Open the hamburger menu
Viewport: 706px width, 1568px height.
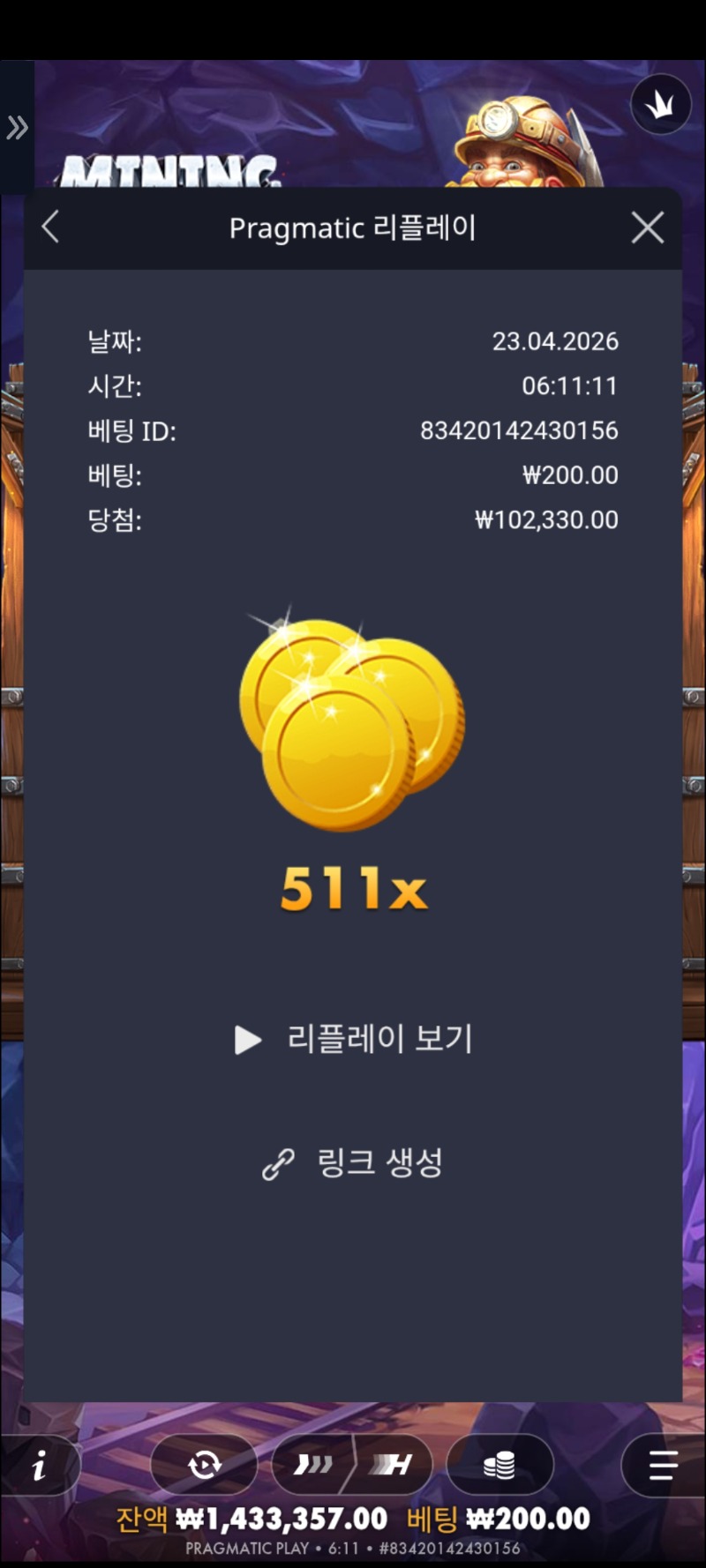pyautogui.click(x=662, y=1466)
